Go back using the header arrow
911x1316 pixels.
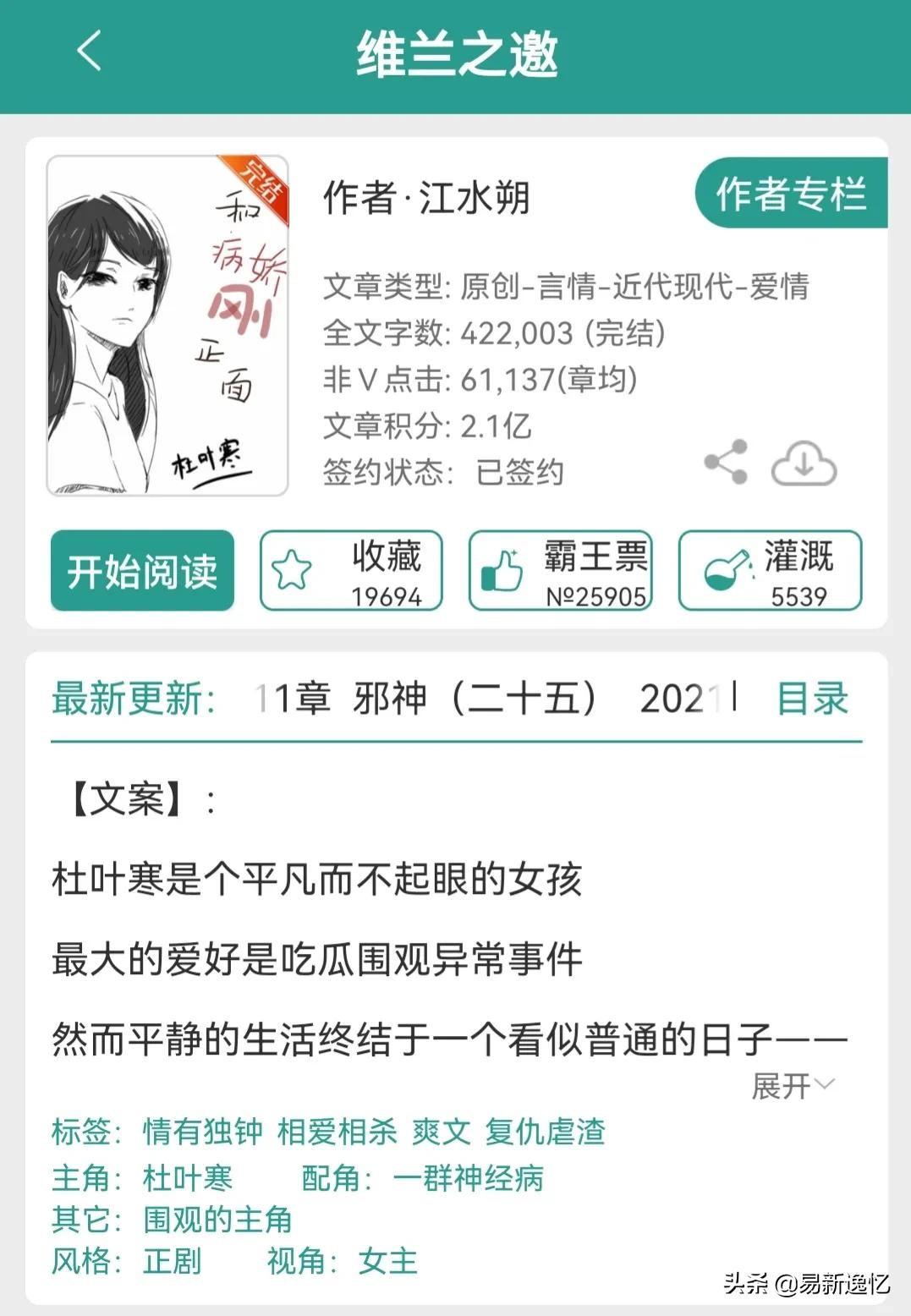click(x=90, y=51)
